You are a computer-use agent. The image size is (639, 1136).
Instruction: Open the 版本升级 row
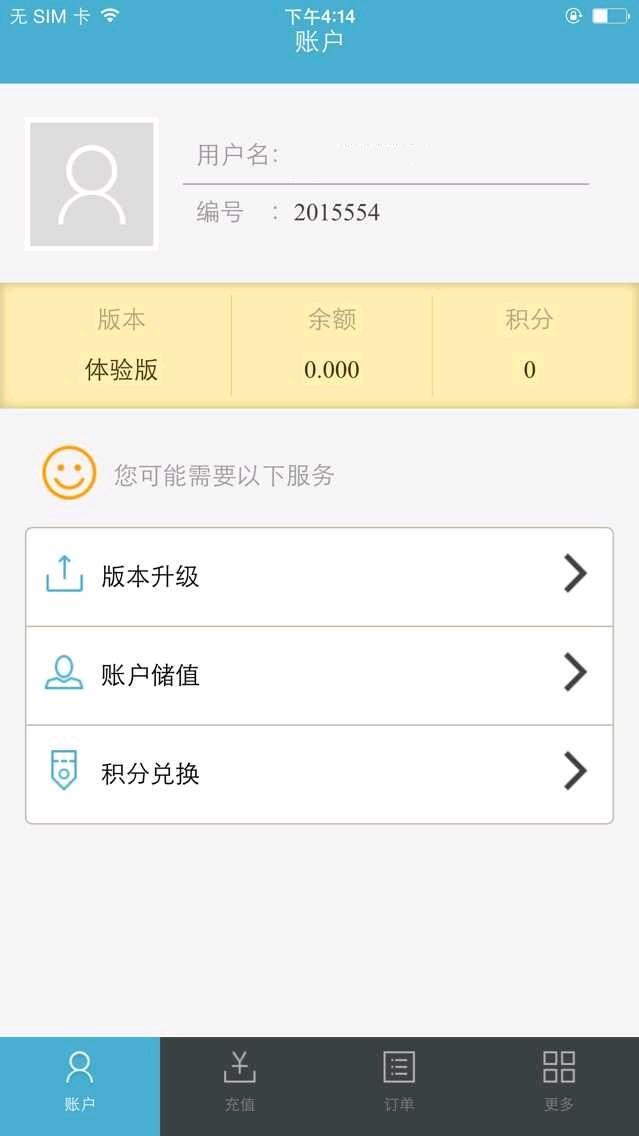[320, 577]
